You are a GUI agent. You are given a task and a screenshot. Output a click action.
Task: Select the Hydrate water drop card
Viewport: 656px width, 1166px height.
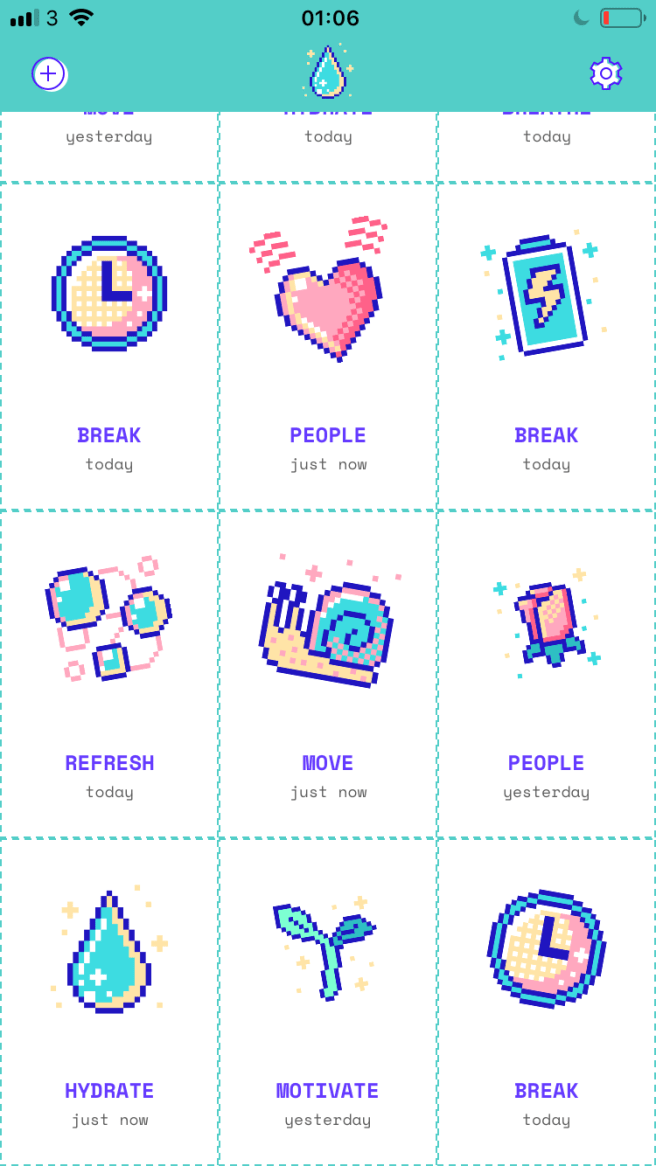tap(109, 1000)
